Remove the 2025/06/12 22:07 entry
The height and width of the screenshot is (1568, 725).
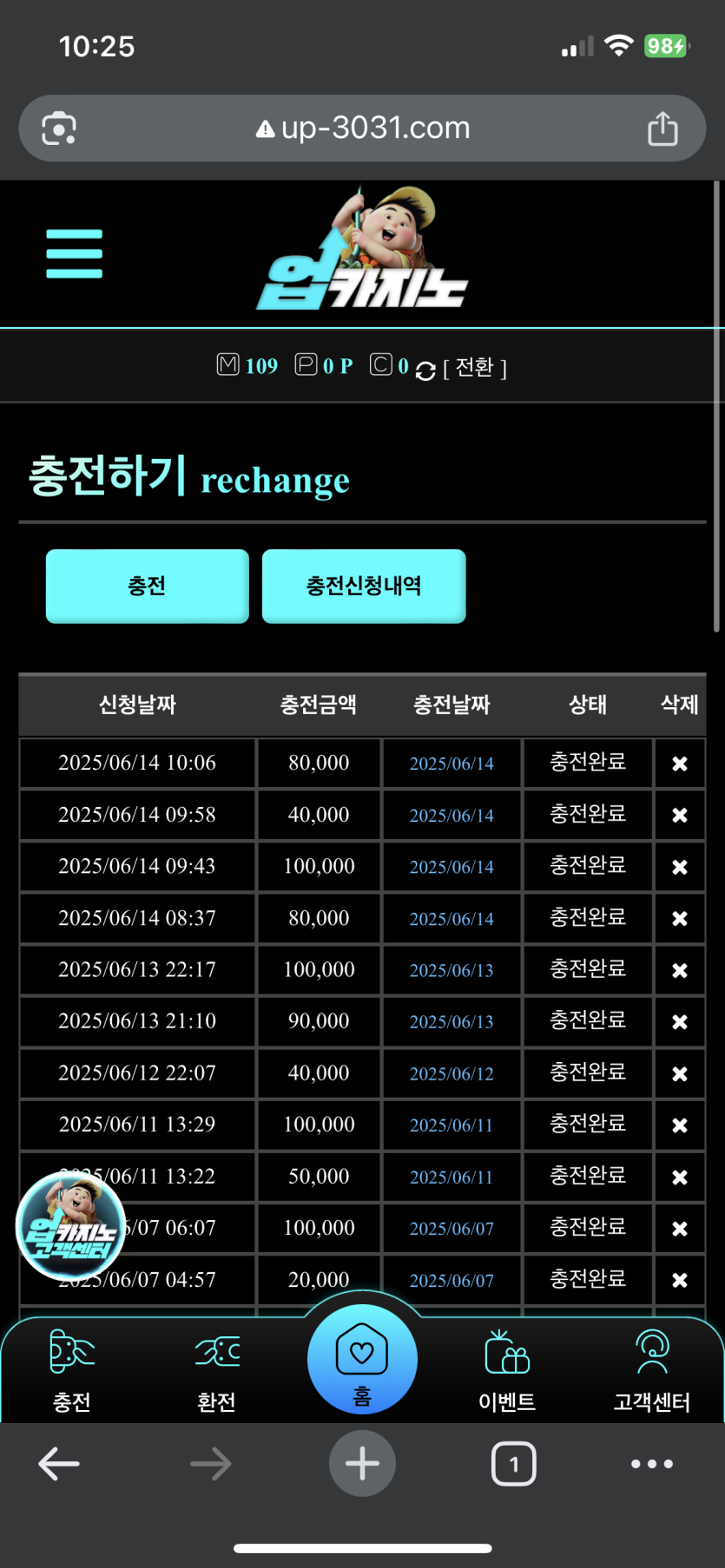(680, 1073)
